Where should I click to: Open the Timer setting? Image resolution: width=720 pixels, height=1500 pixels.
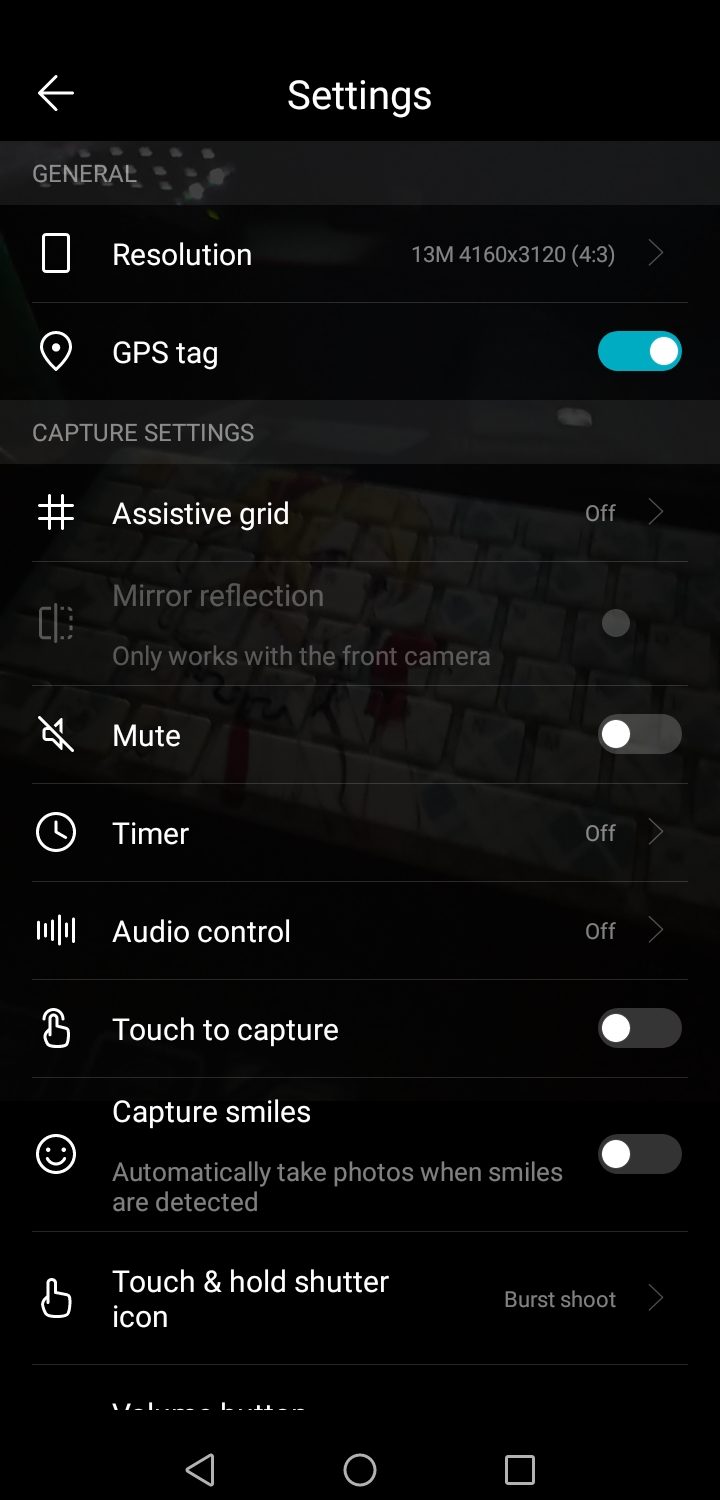coord(360,833)
